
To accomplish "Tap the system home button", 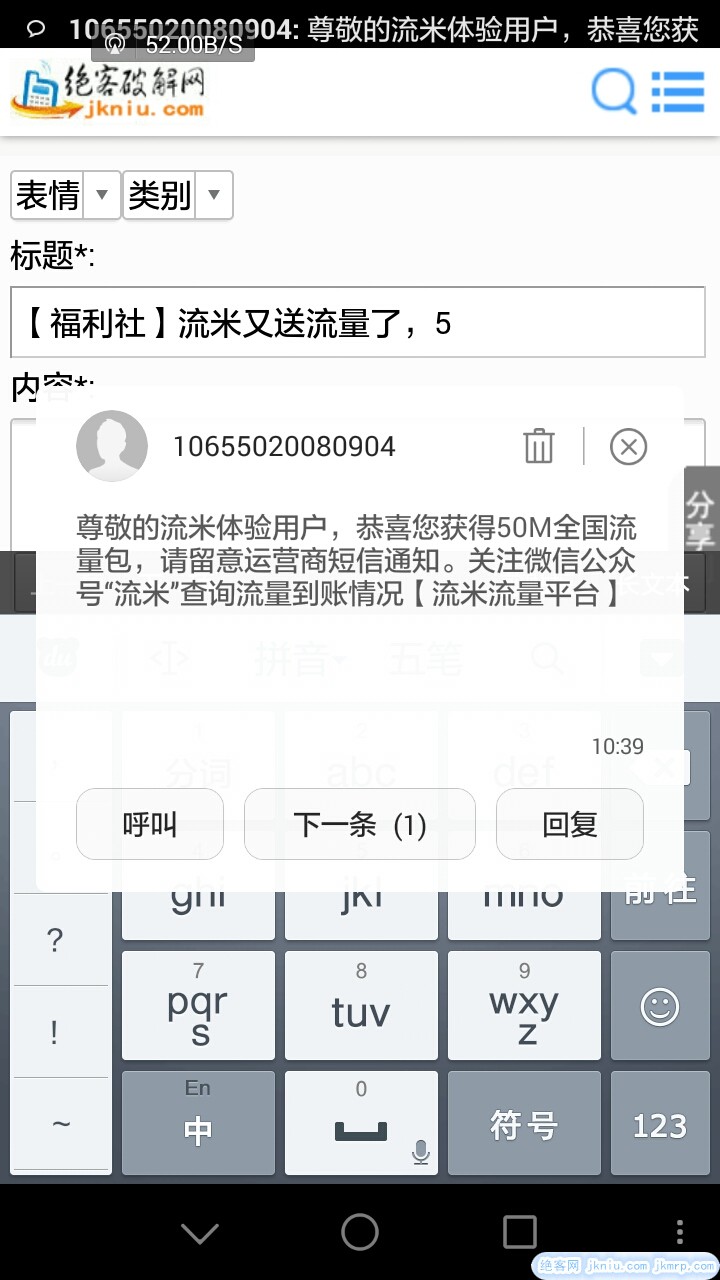I will tap(360, 1232).
